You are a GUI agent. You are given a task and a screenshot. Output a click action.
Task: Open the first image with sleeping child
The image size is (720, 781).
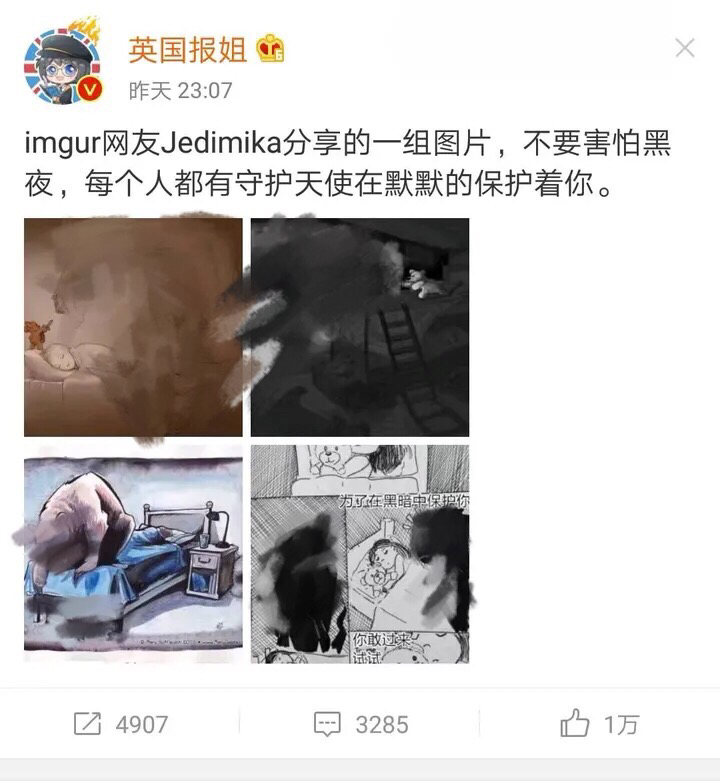tap(133, 327)
